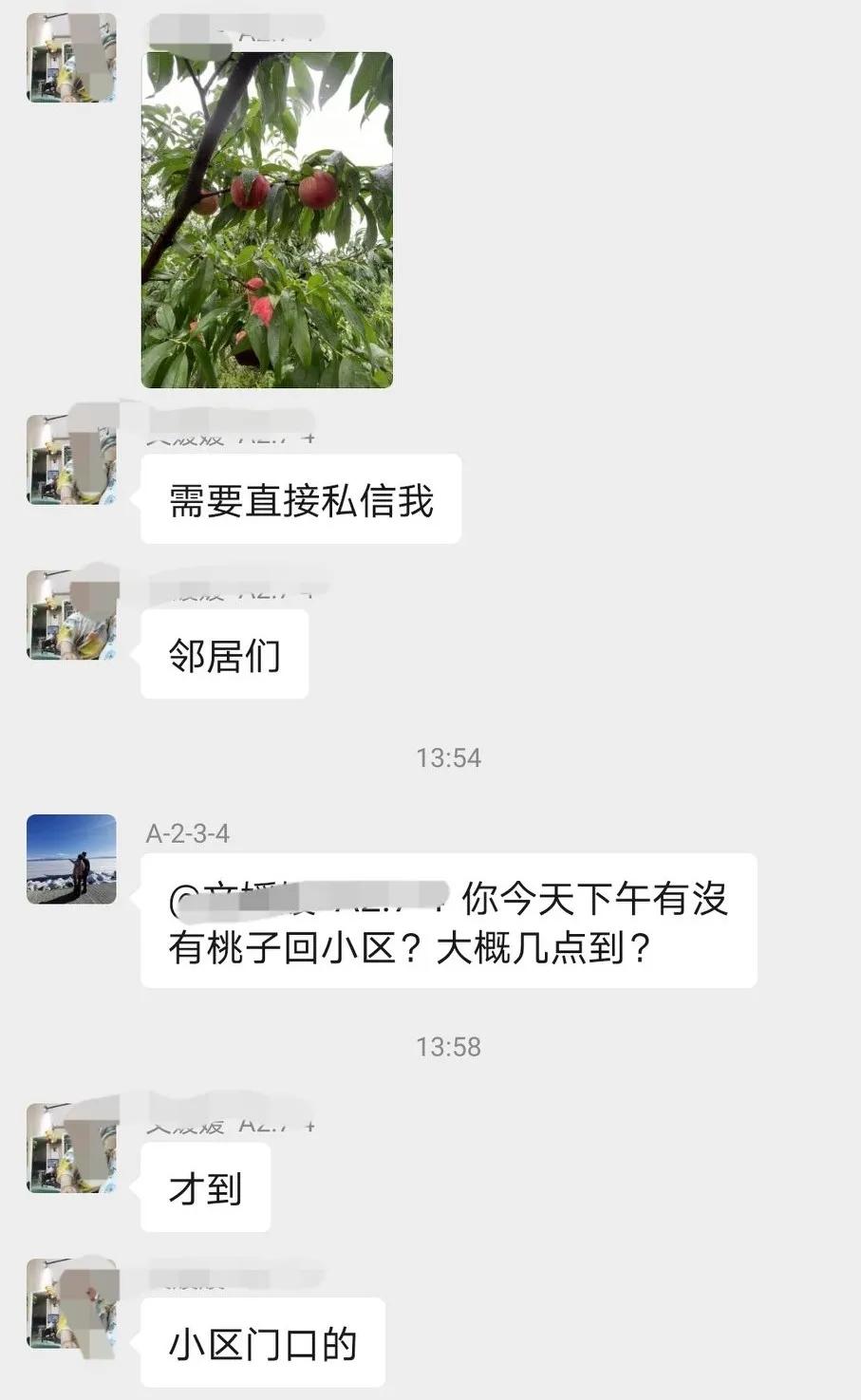This screenshot has width=861, height=1400.
Task: Tap the 13:54 timestamp
Action: pos(448,757)
